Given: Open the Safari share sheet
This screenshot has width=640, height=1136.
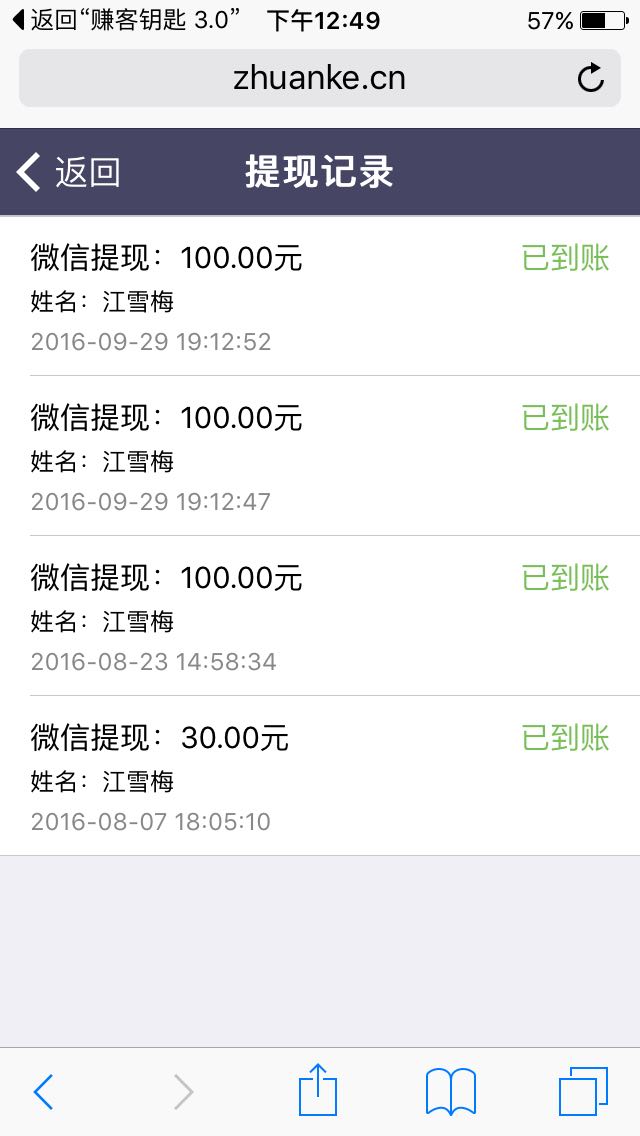Looking at the screenshot, I should 318,1090.
